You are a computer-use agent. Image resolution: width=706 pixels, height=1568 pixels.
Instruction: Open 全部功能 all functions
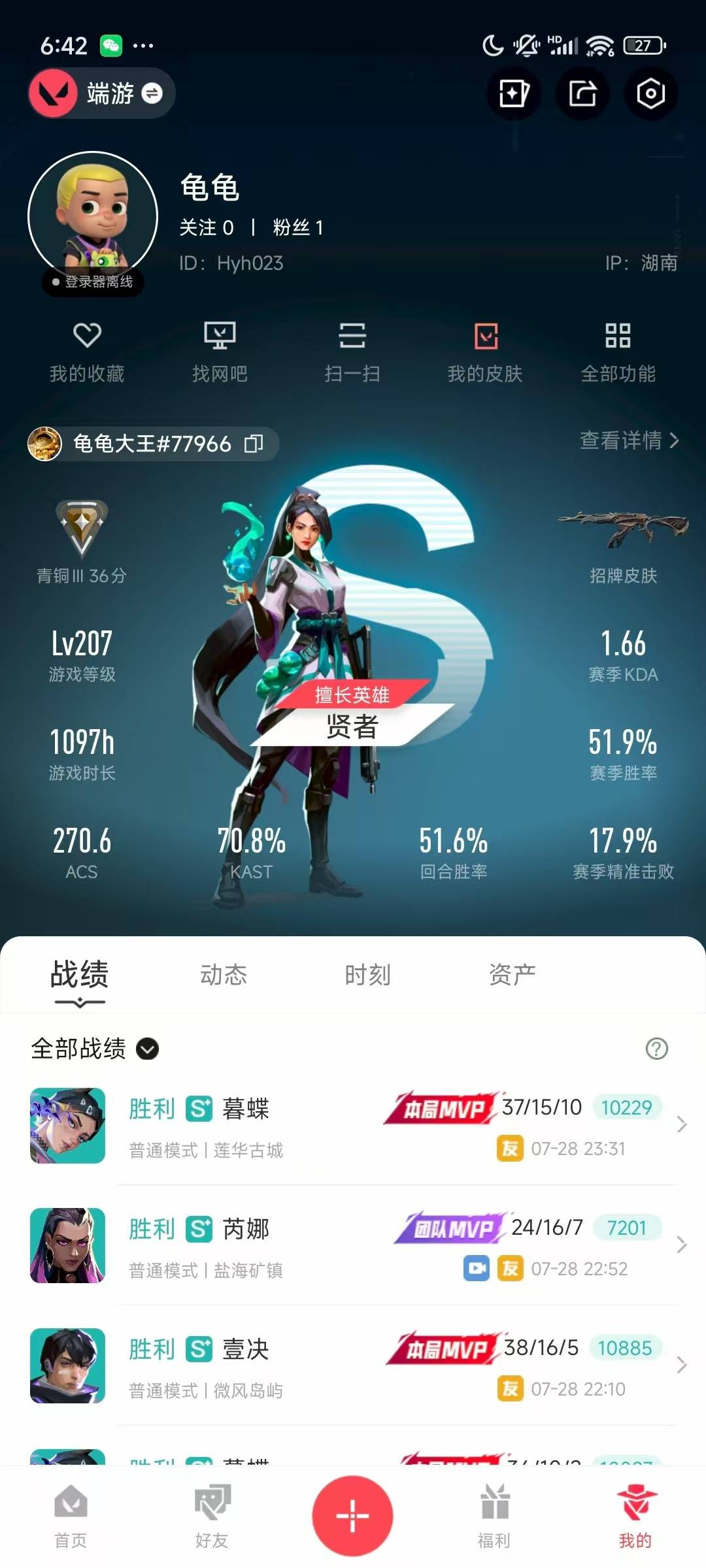point(618,353)
